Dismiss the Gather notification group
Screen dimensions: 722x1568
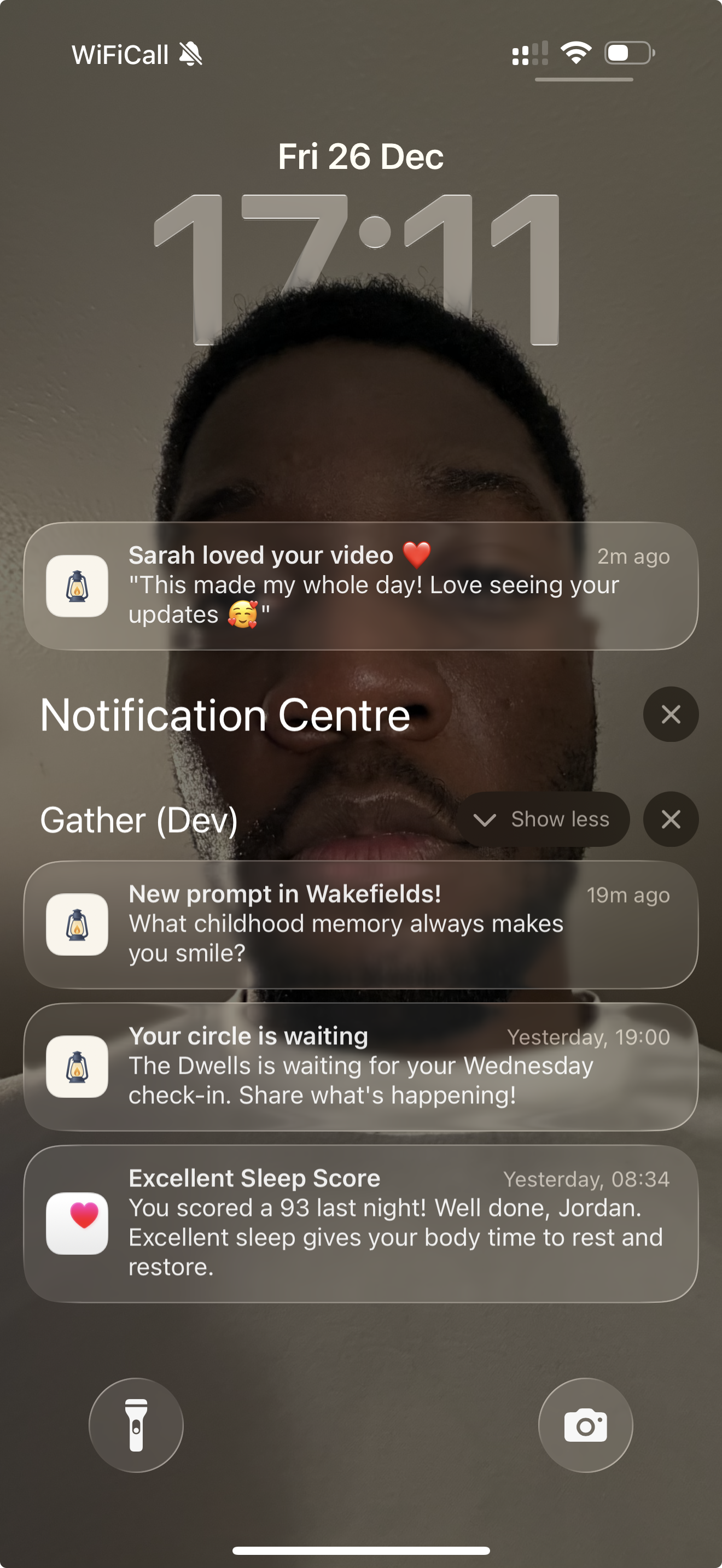670,820
